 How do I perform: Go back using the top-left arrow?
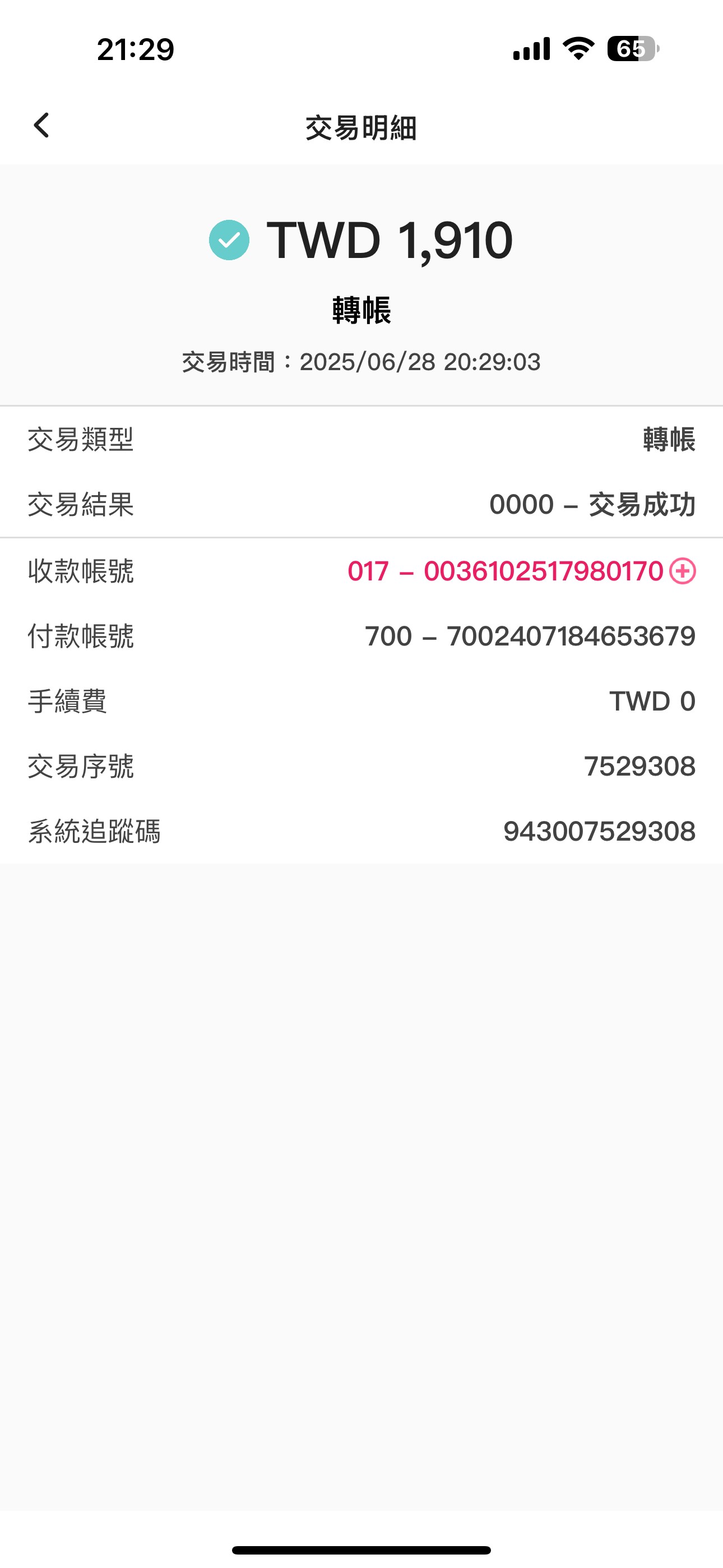(x=41, y=126)
